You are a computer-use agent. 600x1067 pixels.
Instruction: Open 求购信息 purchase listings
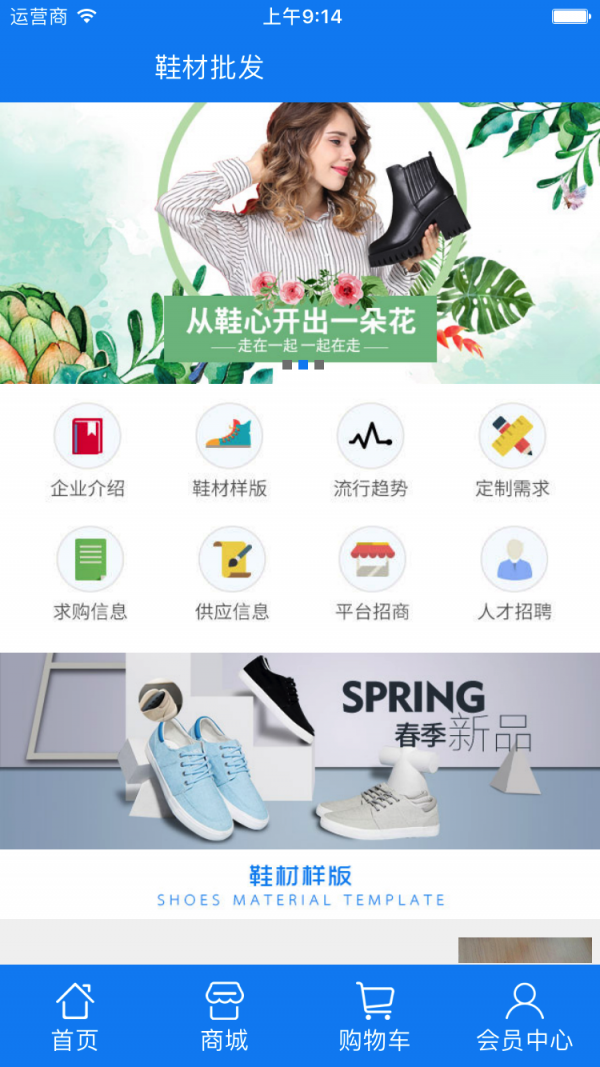(x=90, y=573)
